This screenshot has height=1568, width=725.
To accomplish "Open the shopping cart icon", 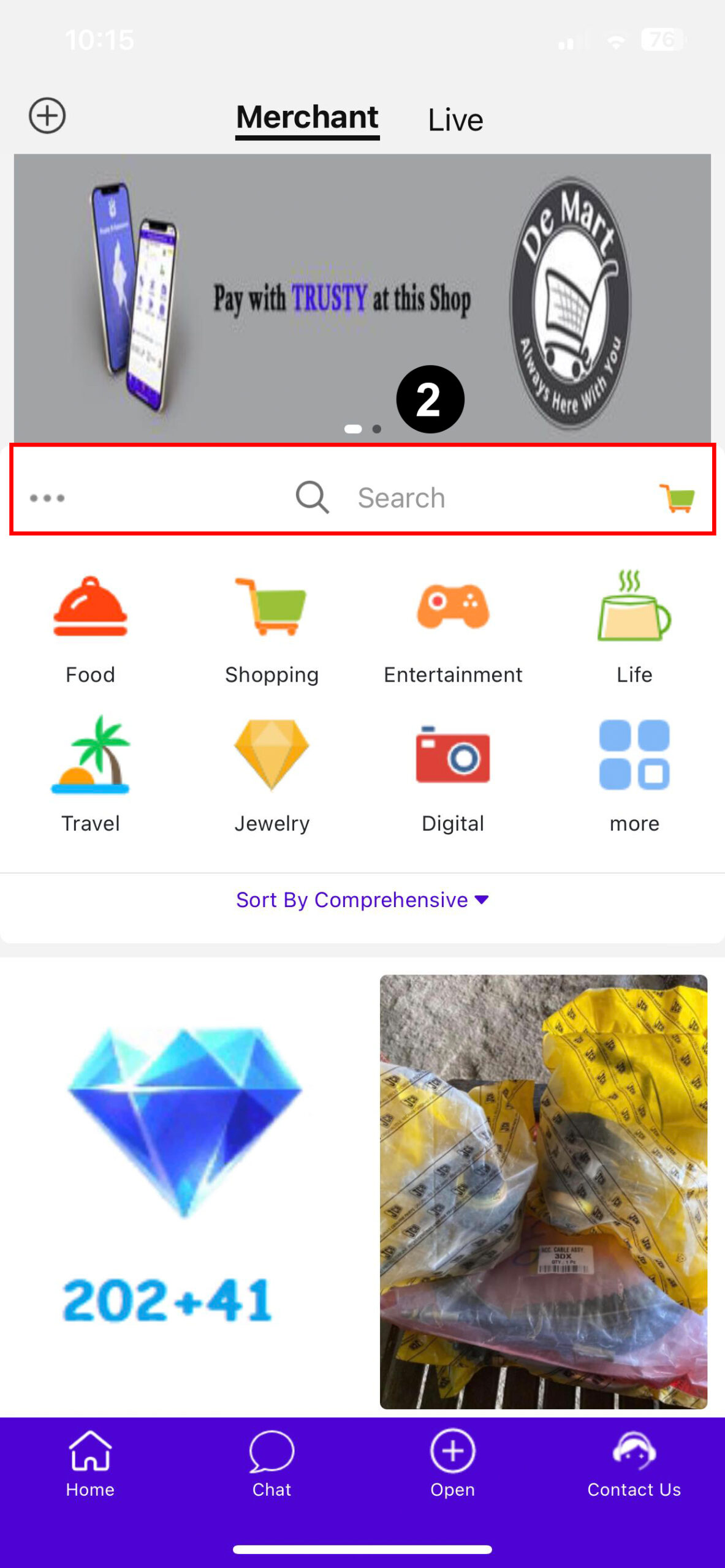I will tap(677, 498).
